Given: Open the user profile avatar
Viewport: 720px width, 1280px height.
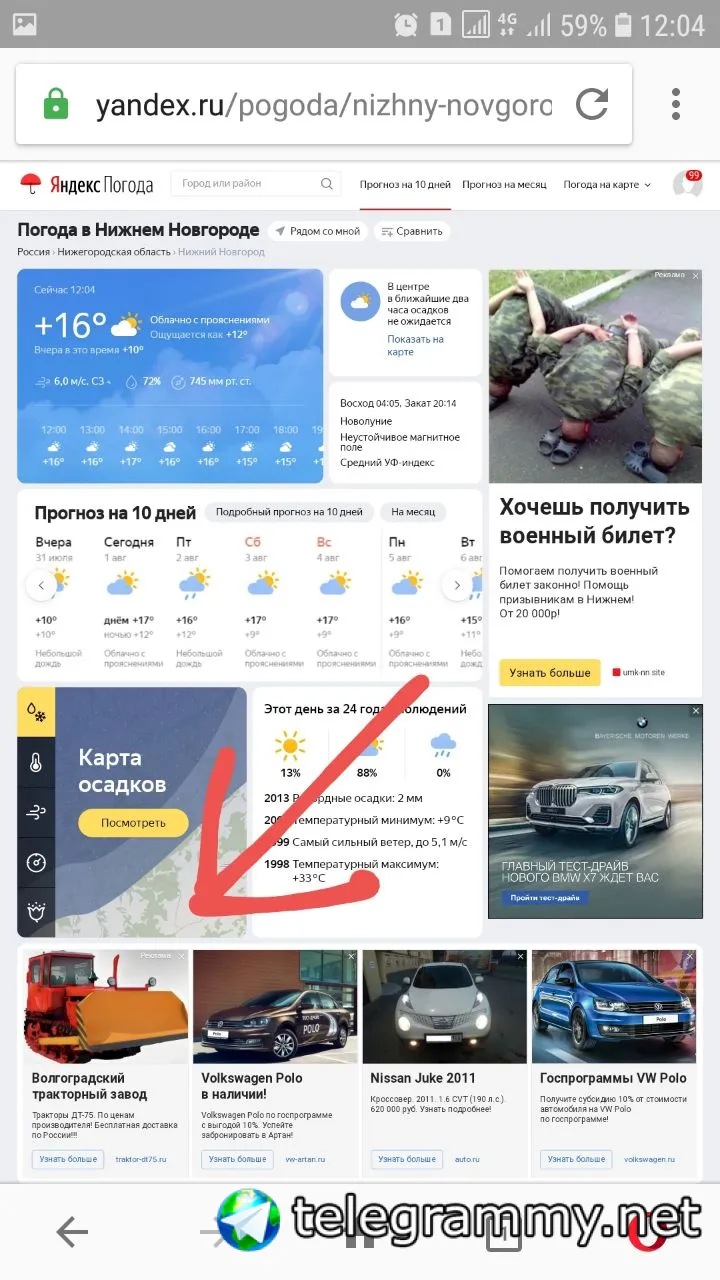Looking at the screenshot, I should 687,184.
